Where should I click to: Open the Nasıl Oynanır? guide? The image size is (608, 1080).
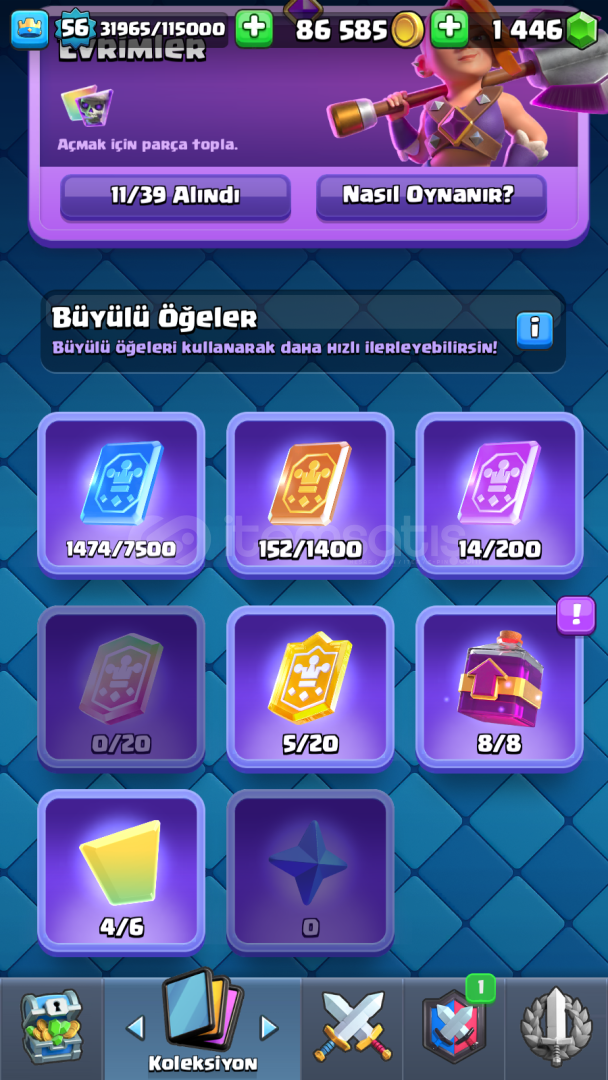(x=431, y=195)
